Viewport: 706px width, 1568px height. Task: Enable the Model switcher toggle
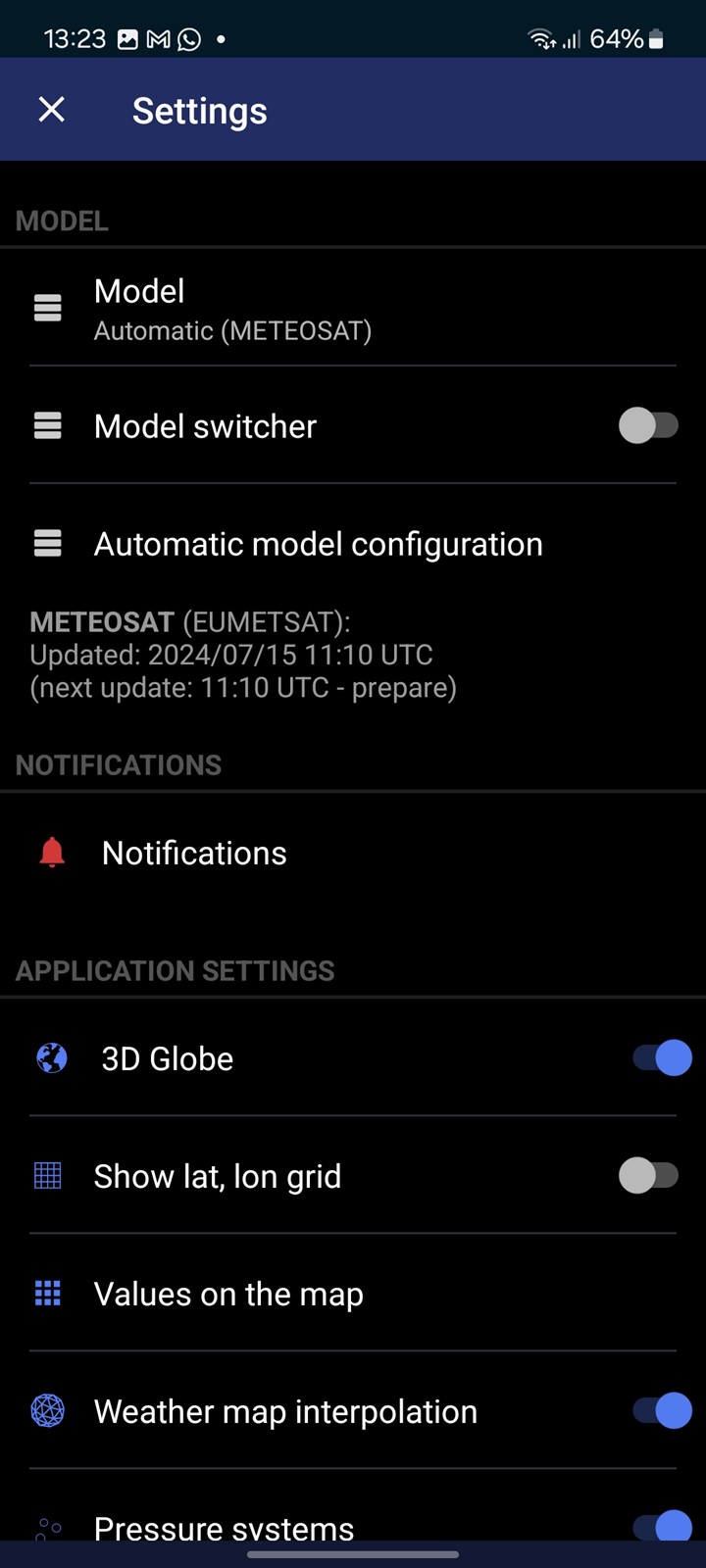tap(648, 425)
